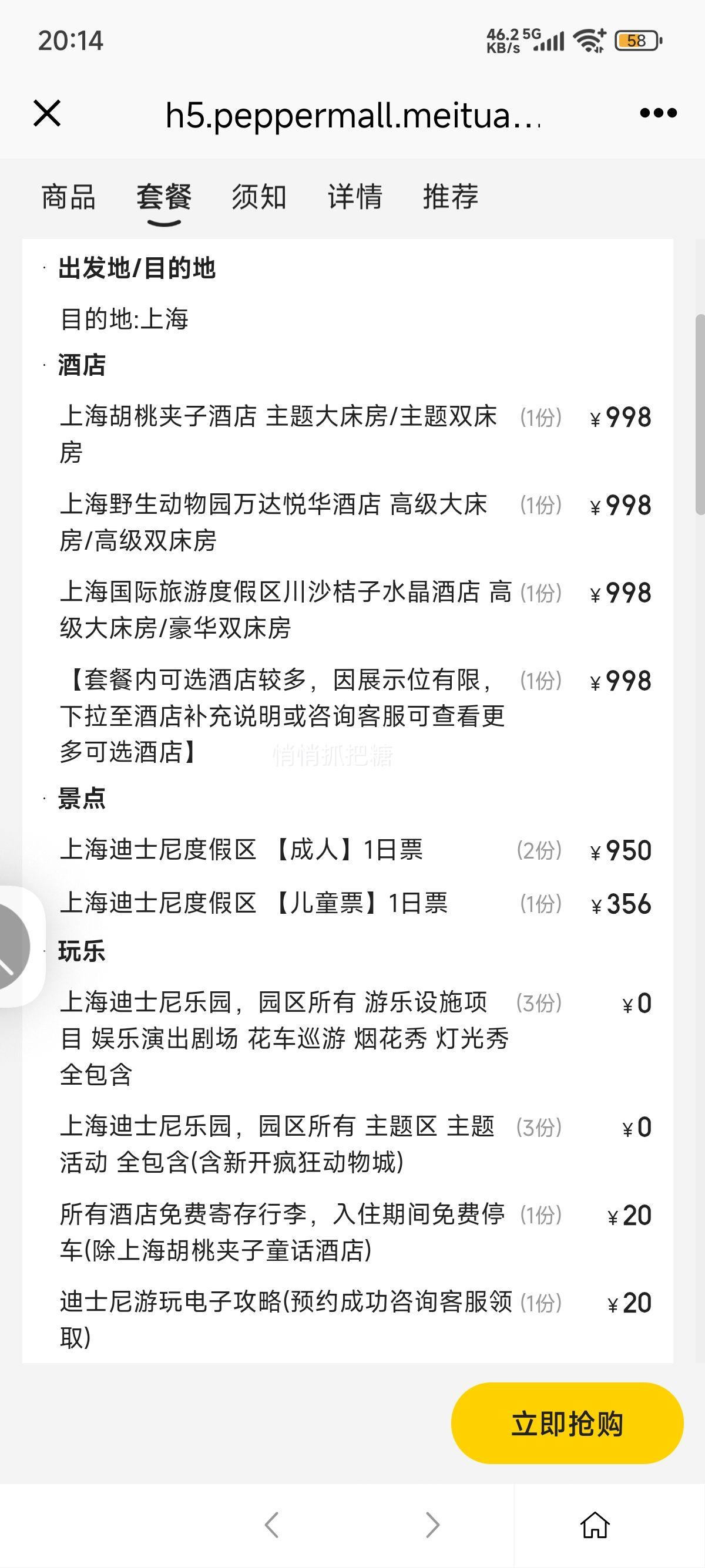This screenshot has width=705, height=1568.
Task: Go to the 推荐 tab
Action: coord(451,197)
